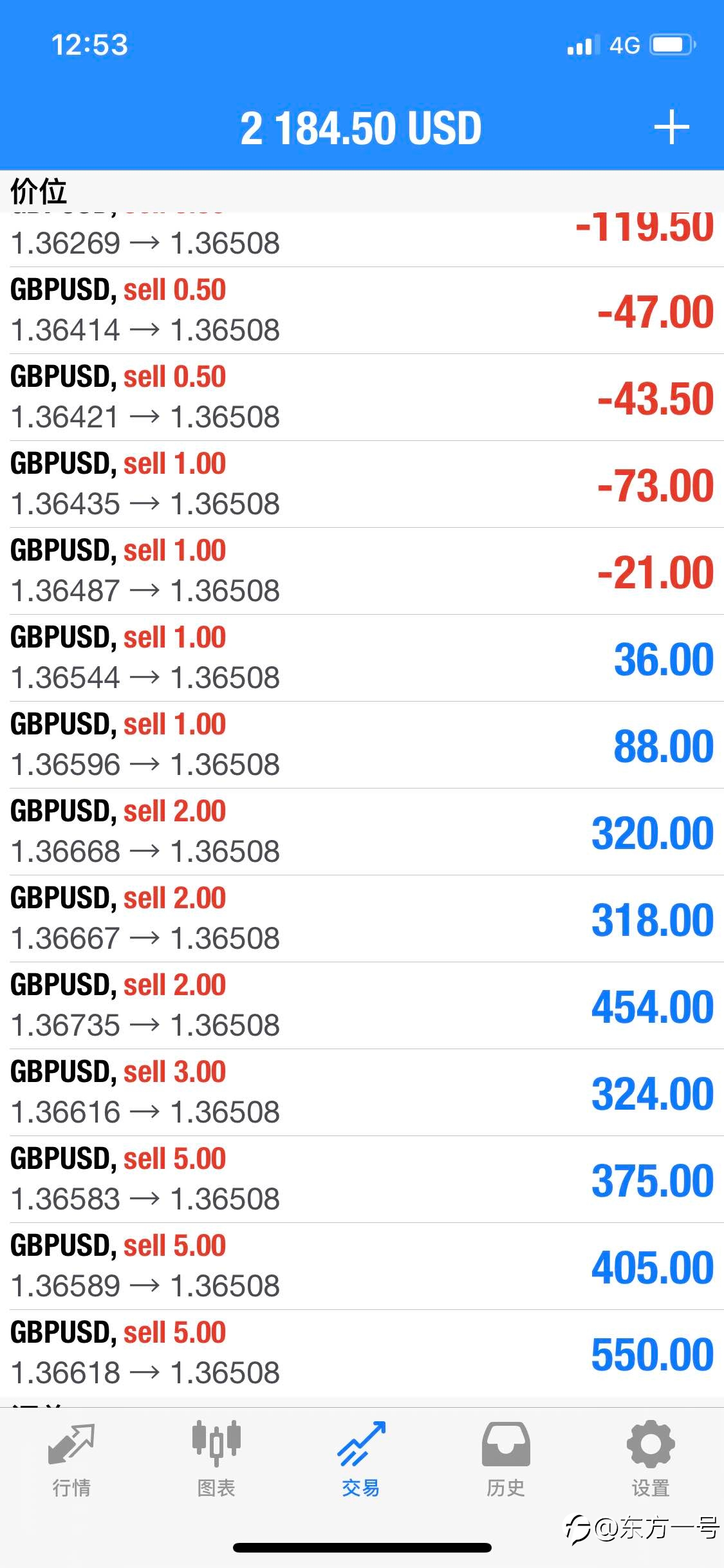Open the sell position at 1.36596
Screen dimensions: 724x1568
point(362,745)
